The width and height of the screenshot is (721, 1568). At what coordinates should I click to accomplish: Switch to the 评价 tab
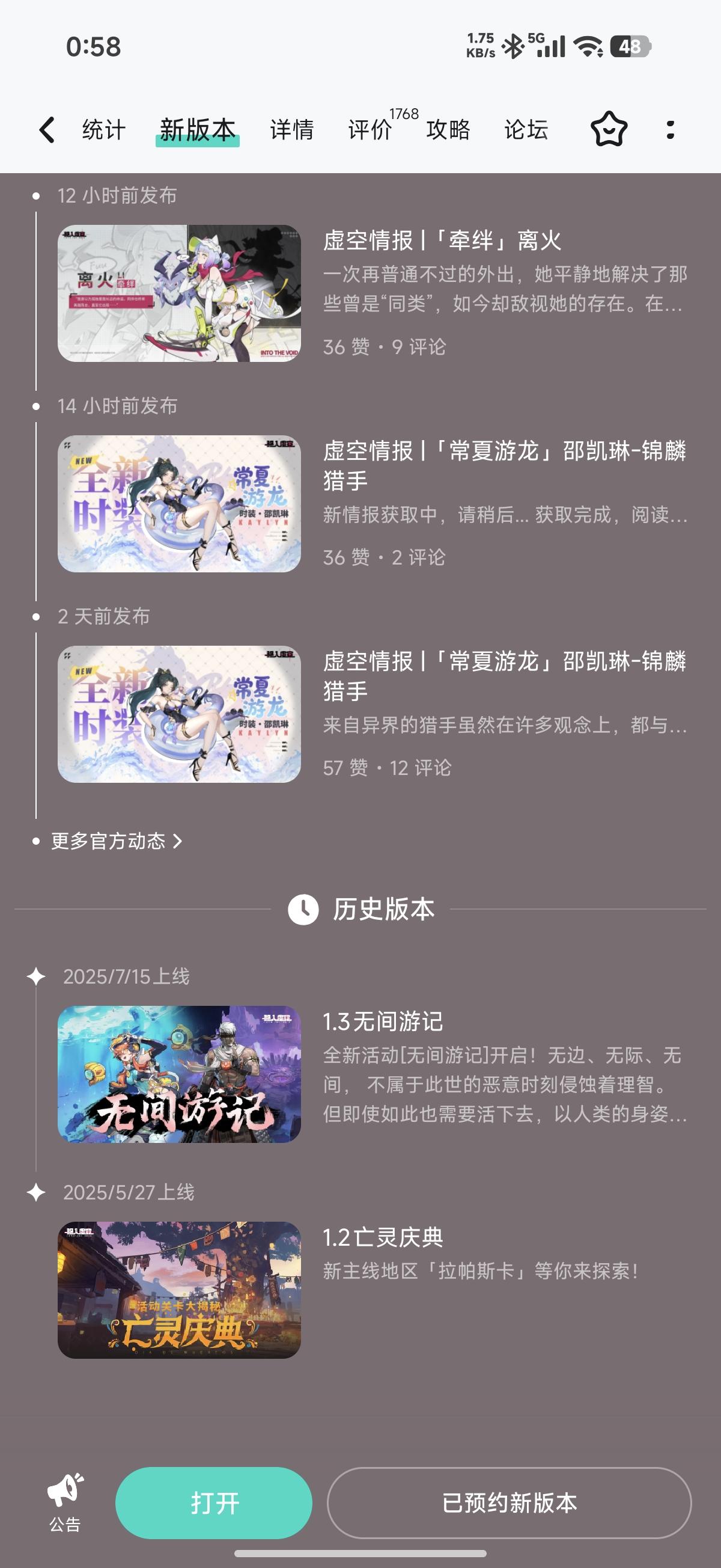[369, 130]
